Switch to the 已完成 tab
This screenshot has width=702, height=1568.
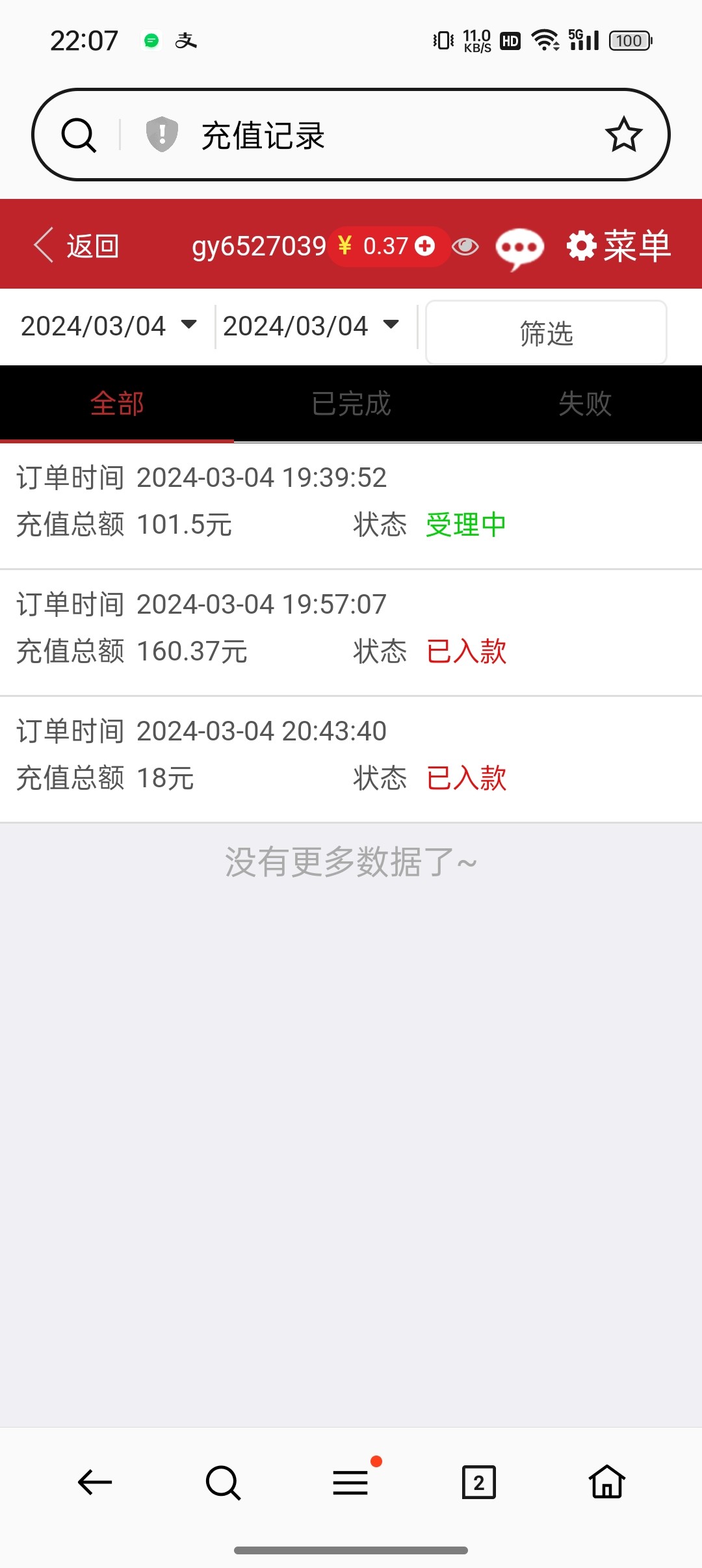point(351,404)
